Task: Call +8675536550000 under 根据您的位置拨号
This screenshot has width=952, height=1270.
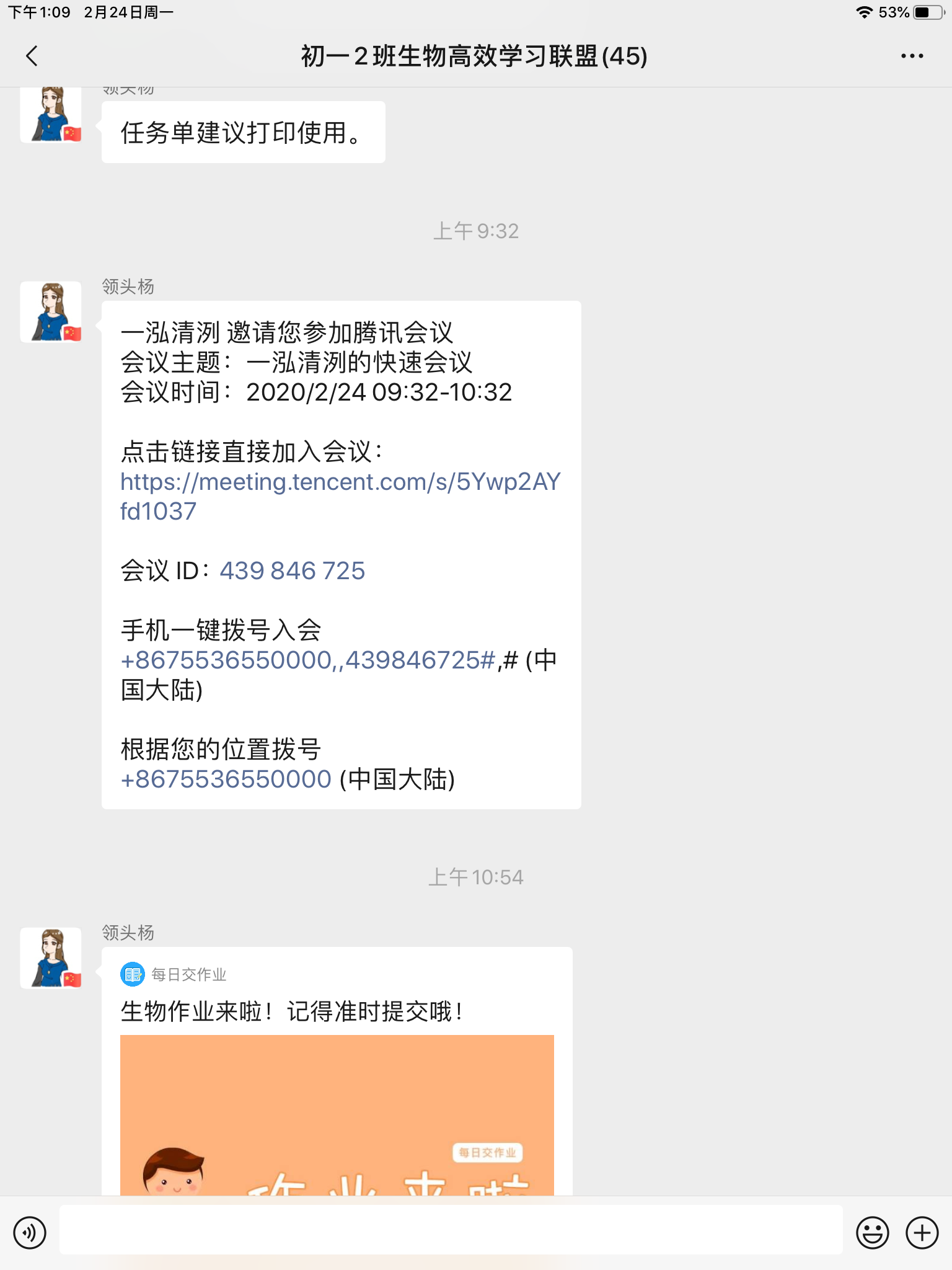Action: [226, 779]
